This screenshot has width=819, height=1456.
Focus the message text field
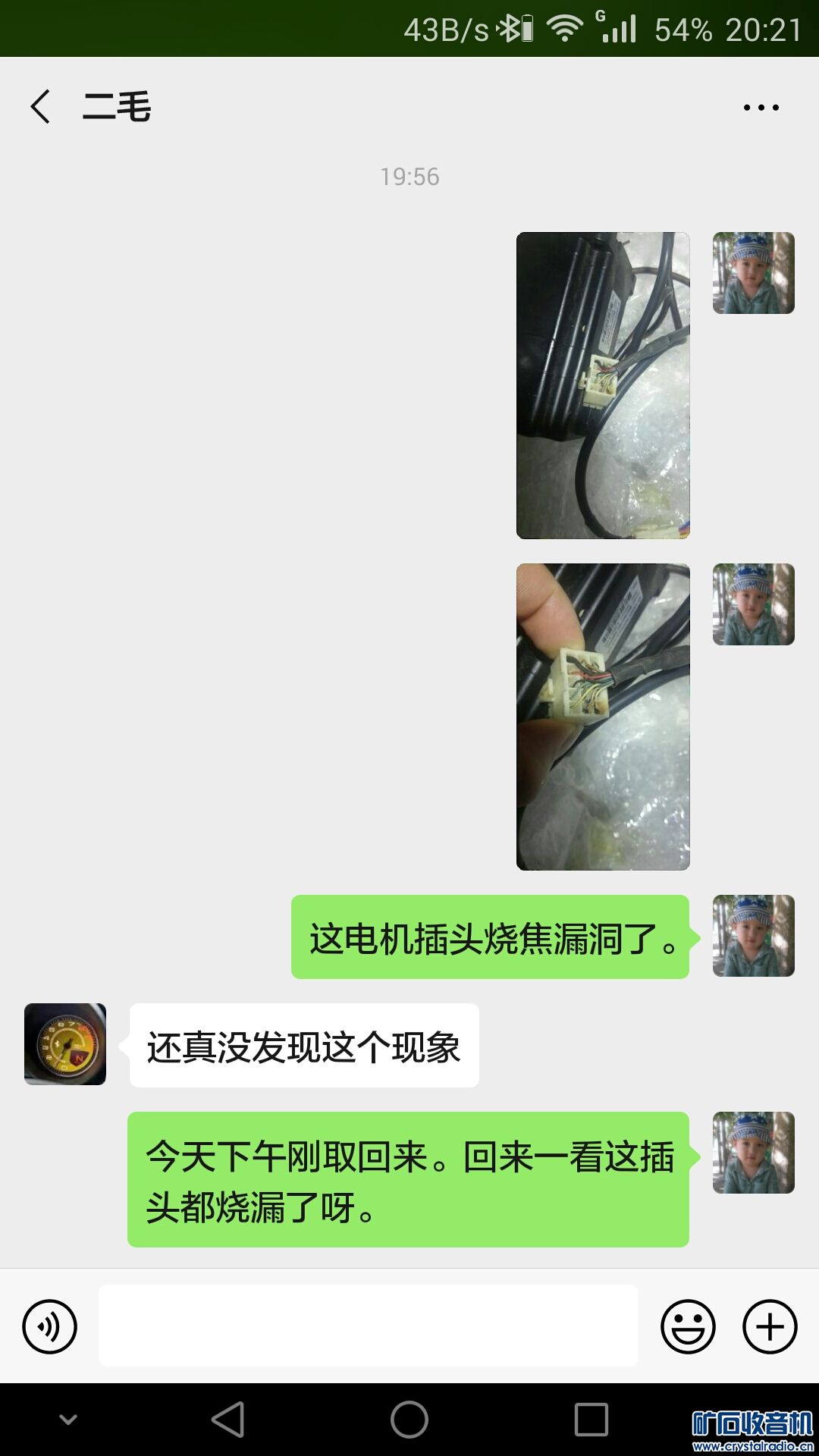368,1326
